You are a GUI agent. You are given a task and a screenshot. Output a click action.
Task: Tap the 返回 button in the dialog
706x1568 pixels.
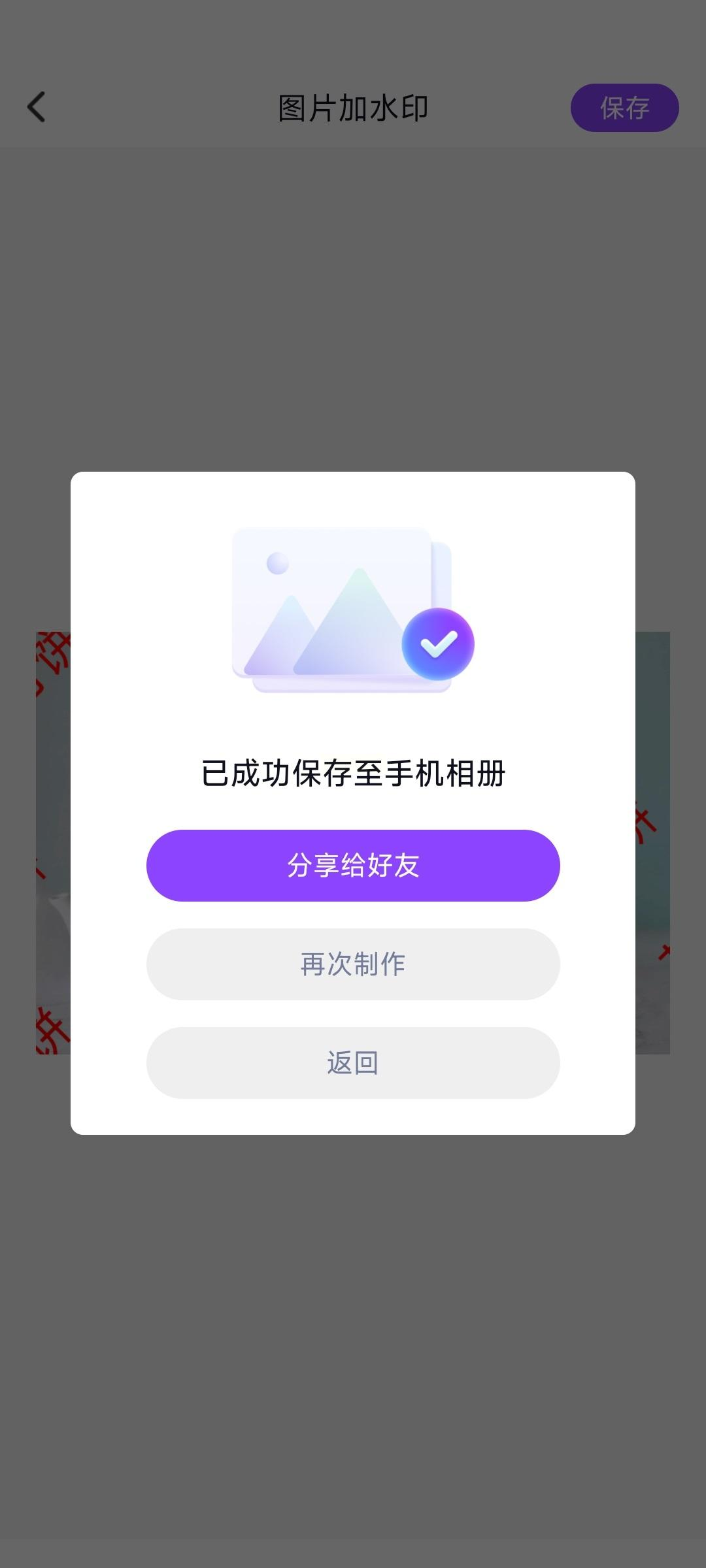click(353, 1063)
